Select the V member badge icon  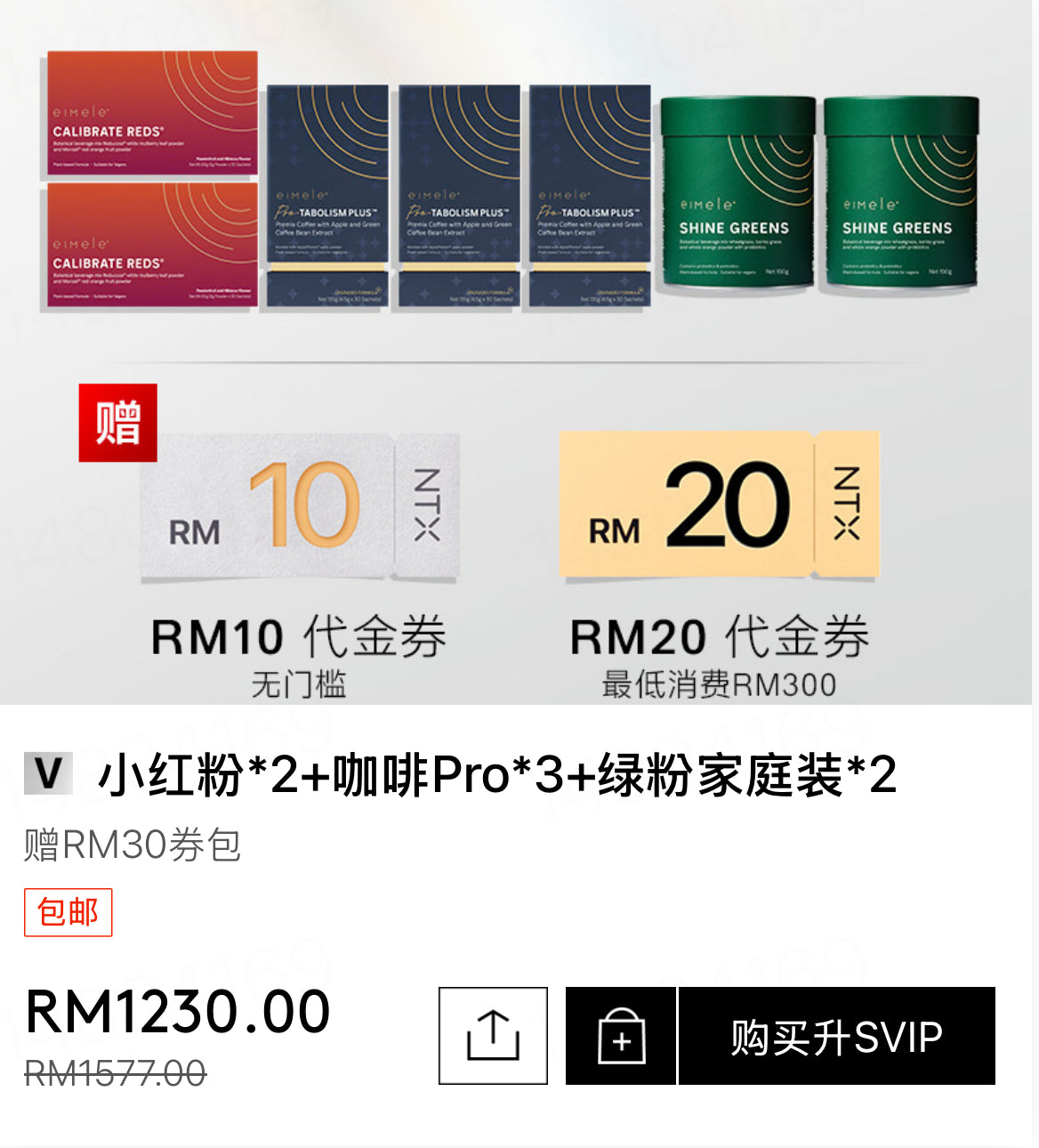pos(49,776)
